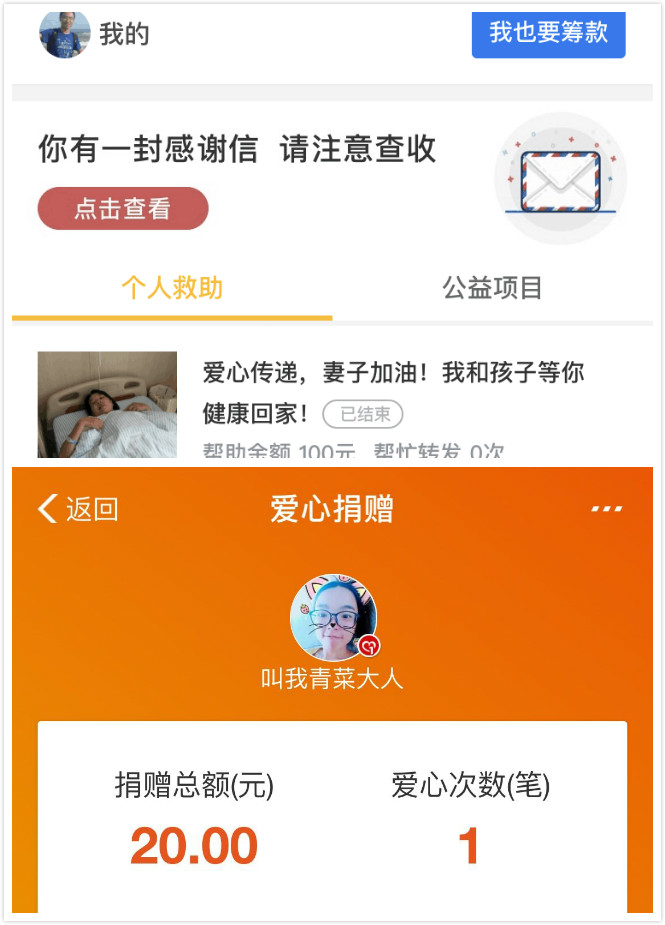Switch to the 公益项目 tab

coord(492,289)
